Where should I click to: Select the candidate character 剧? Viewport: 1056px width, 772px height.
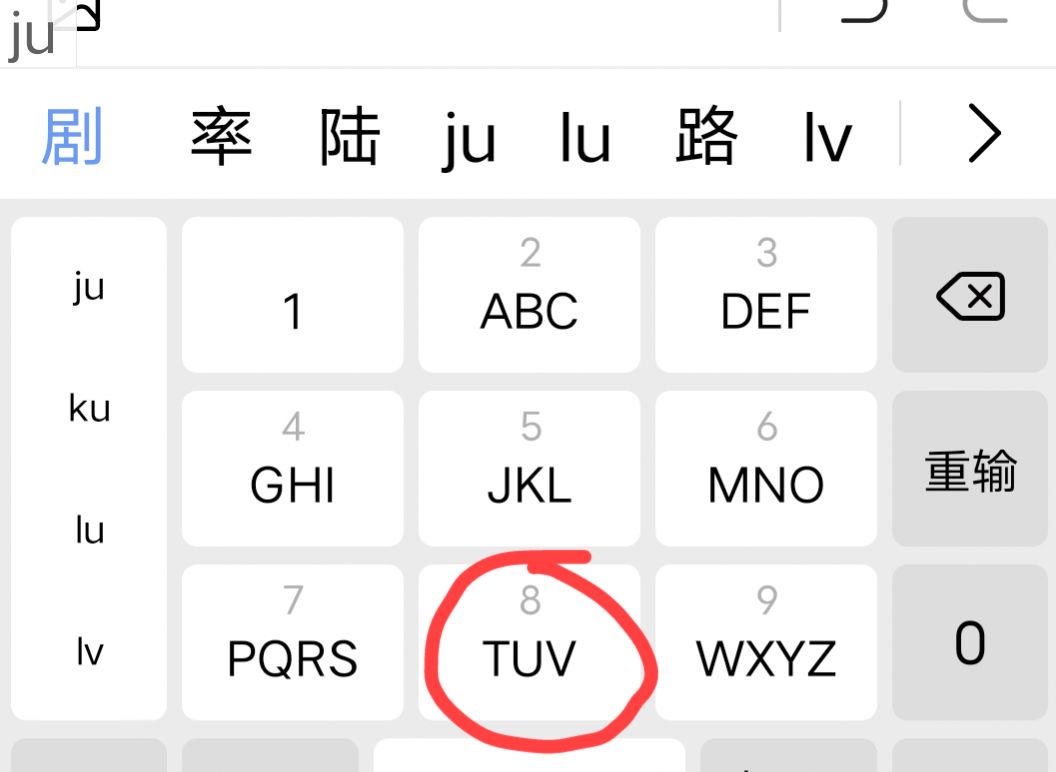click(x=72, y=136)
